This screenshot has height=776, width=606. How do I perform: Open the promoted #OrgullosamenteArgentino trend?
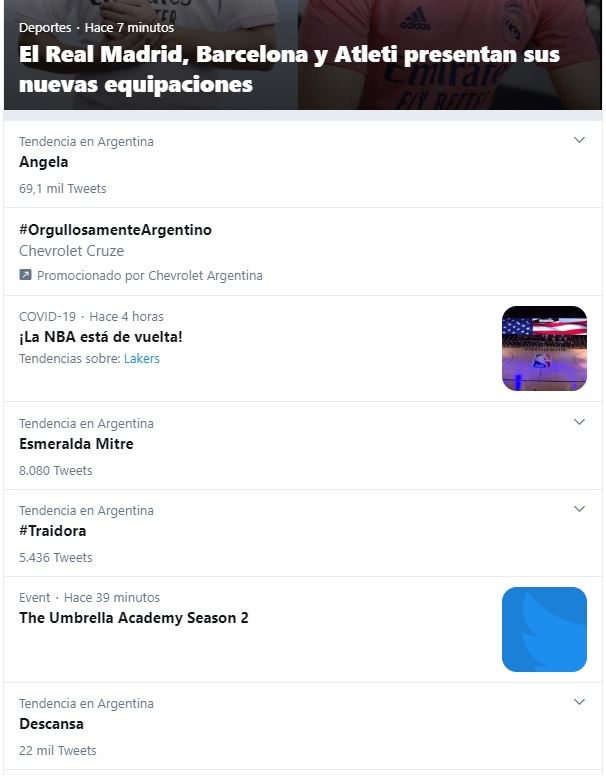[116, 230]
